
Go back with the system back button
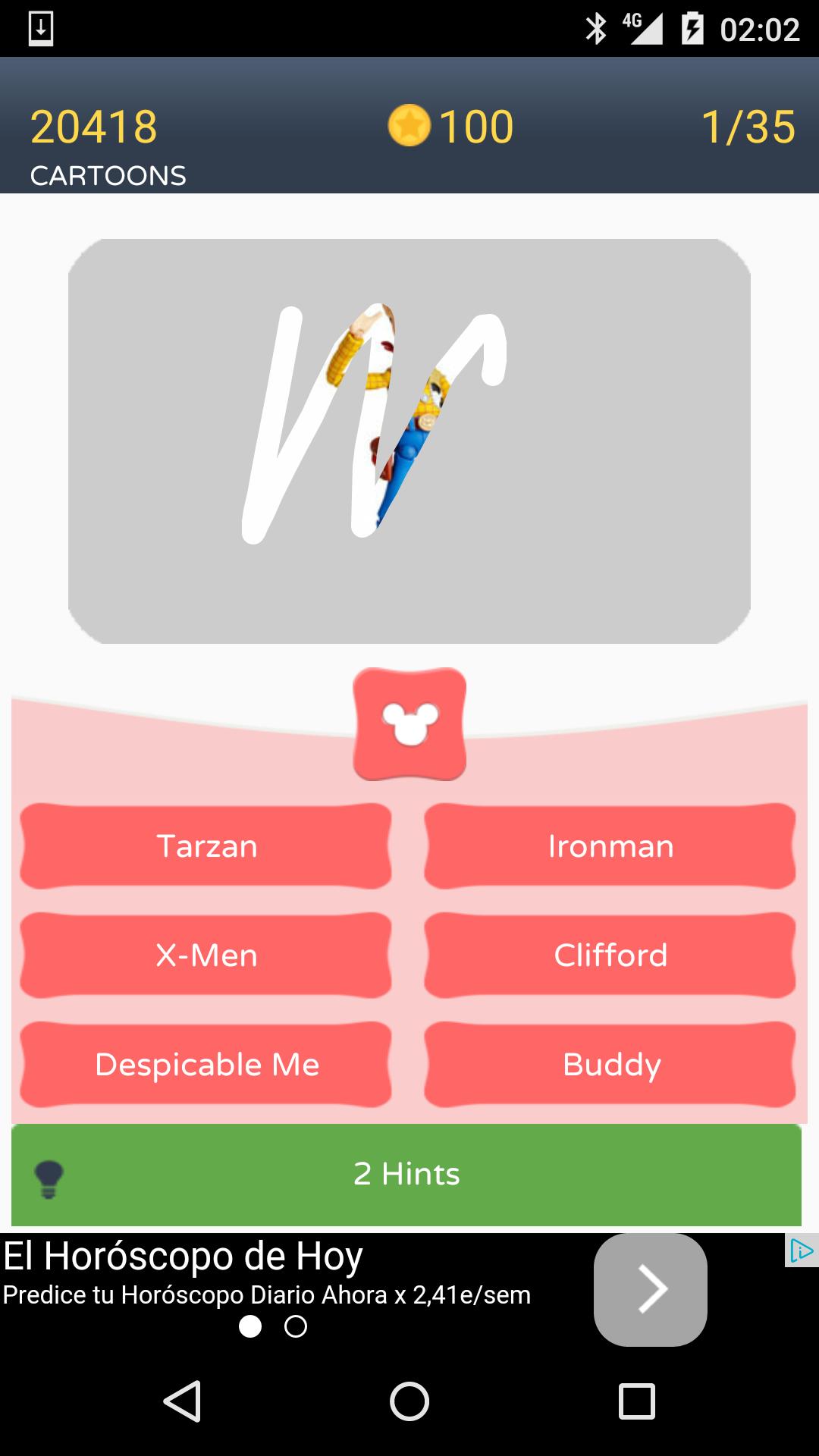[182, 1401]
